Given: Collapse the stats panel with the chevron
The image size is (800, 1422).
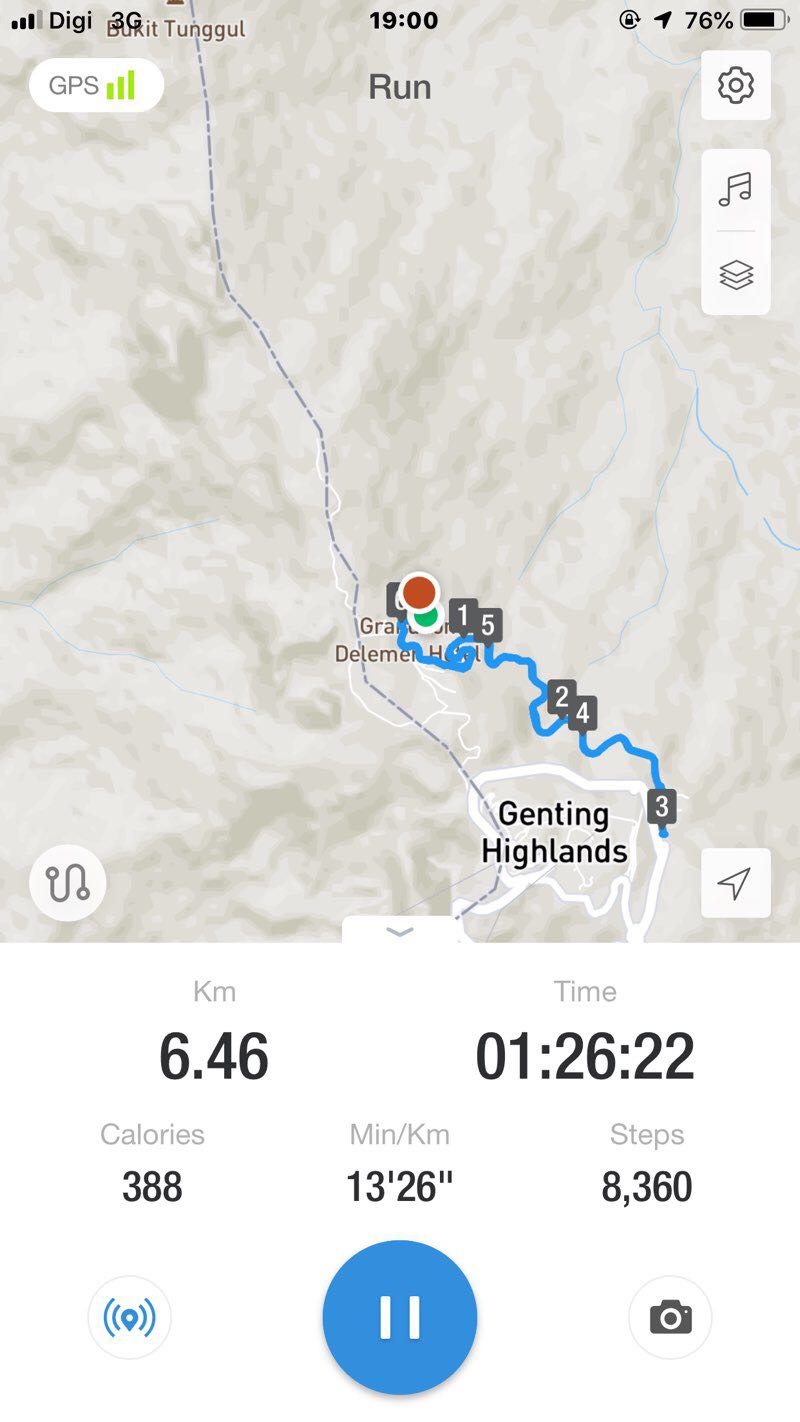Looking at the screenshot, I should click(x=400, y=932).
